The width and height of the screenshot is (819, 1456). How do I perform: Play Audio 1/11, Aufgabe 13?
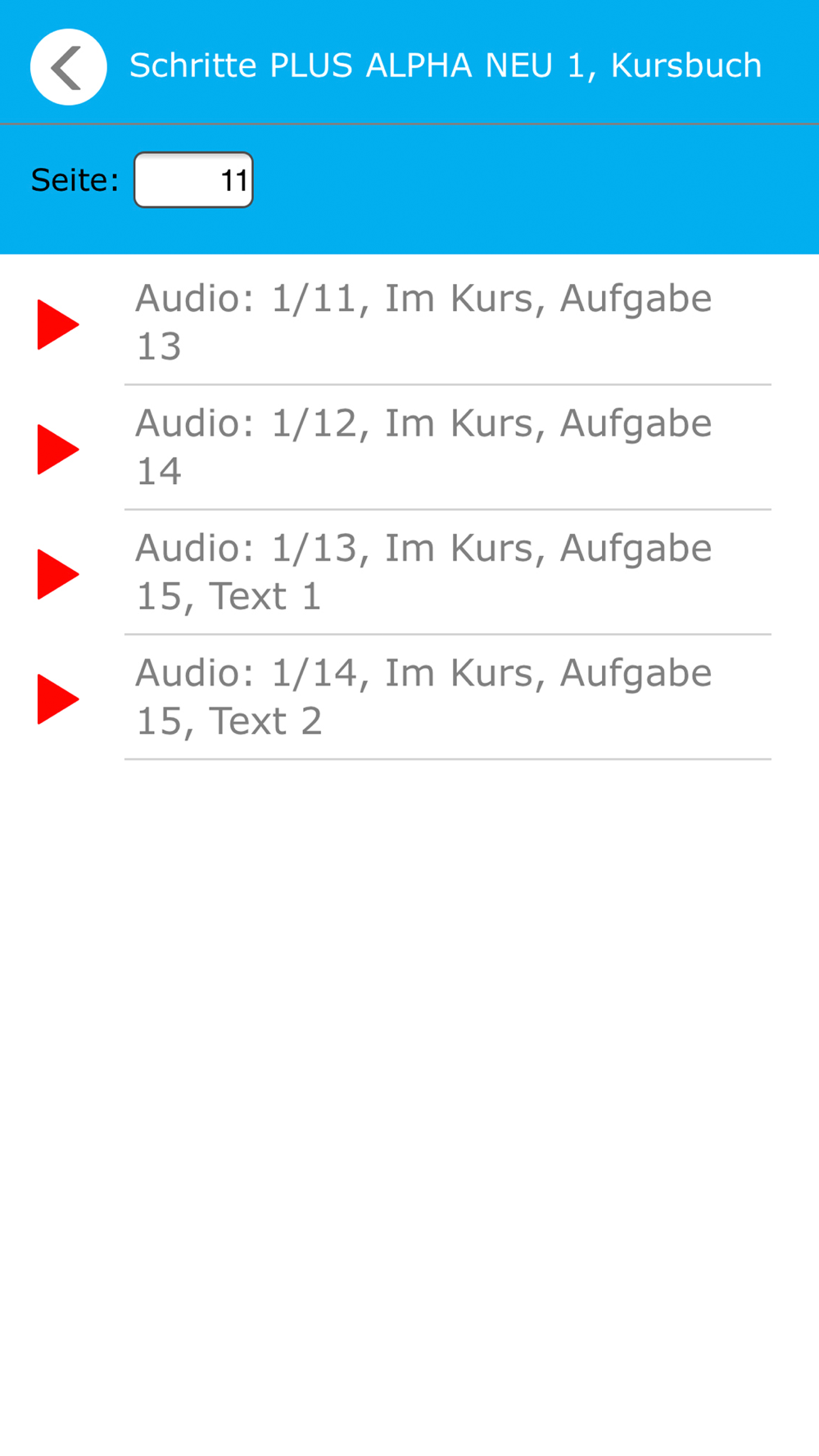(x=58, y=324)
